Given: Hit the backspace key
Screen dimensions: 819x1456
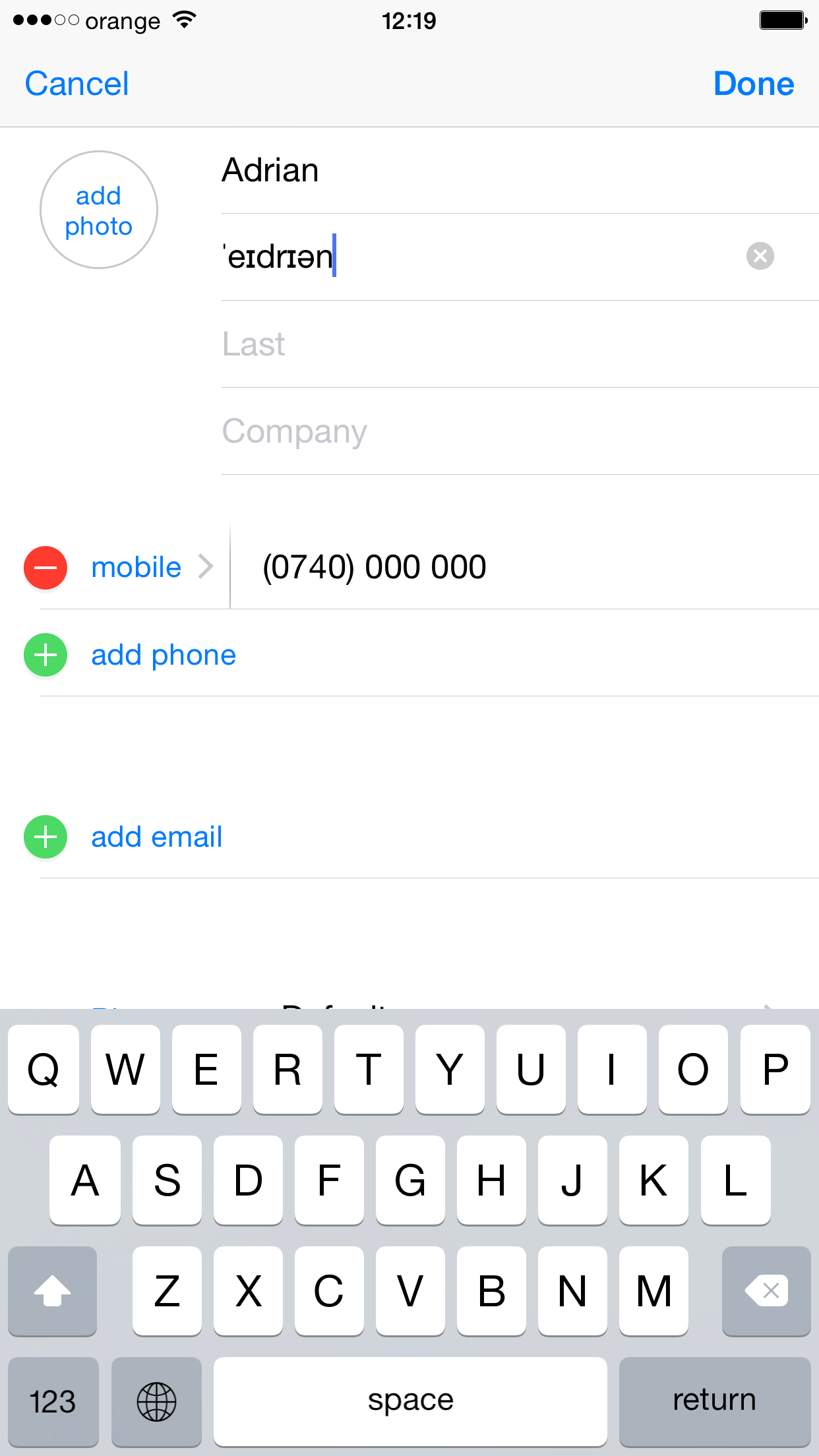Looking at the screenshot, I should click(766, 1290).
